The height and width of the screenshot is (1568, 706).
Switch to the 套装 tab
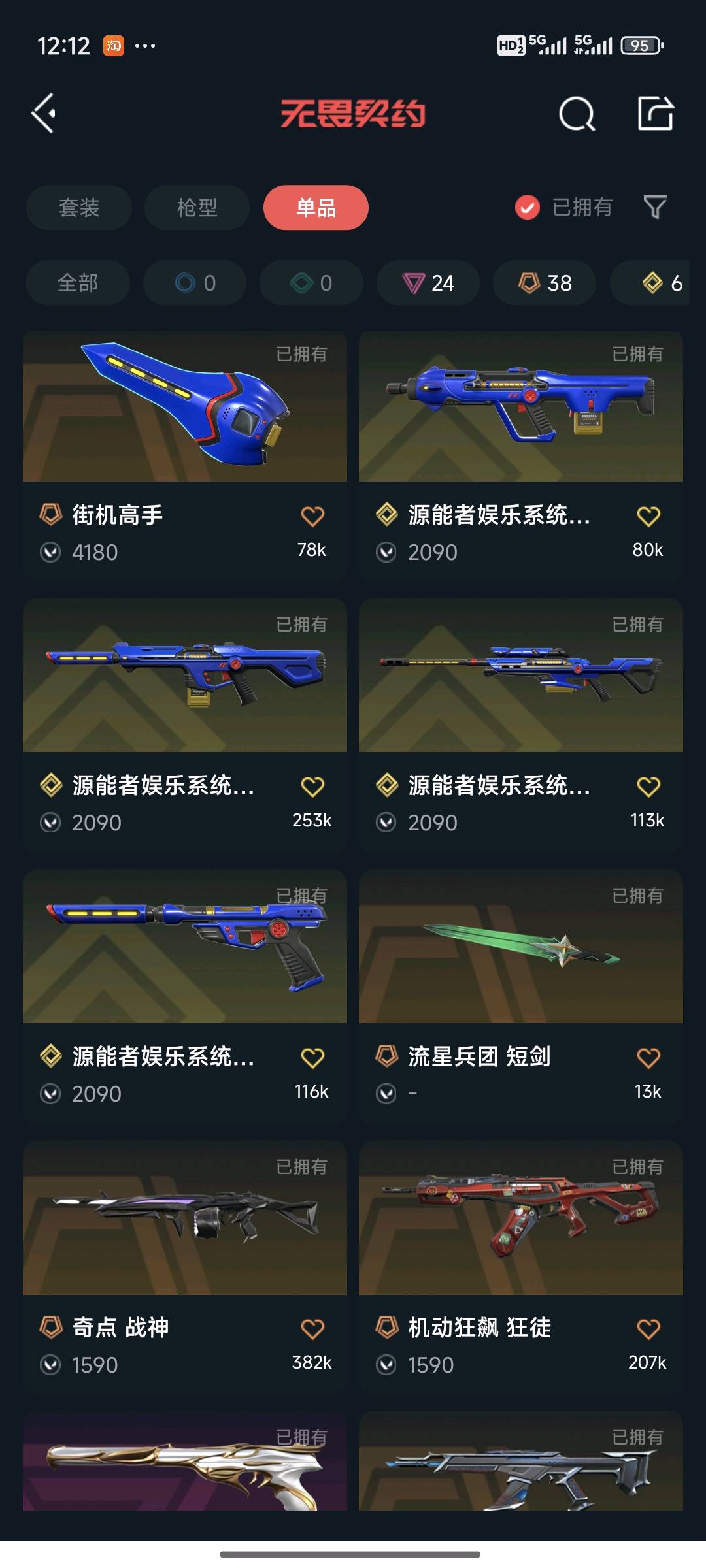click(79, 208)
